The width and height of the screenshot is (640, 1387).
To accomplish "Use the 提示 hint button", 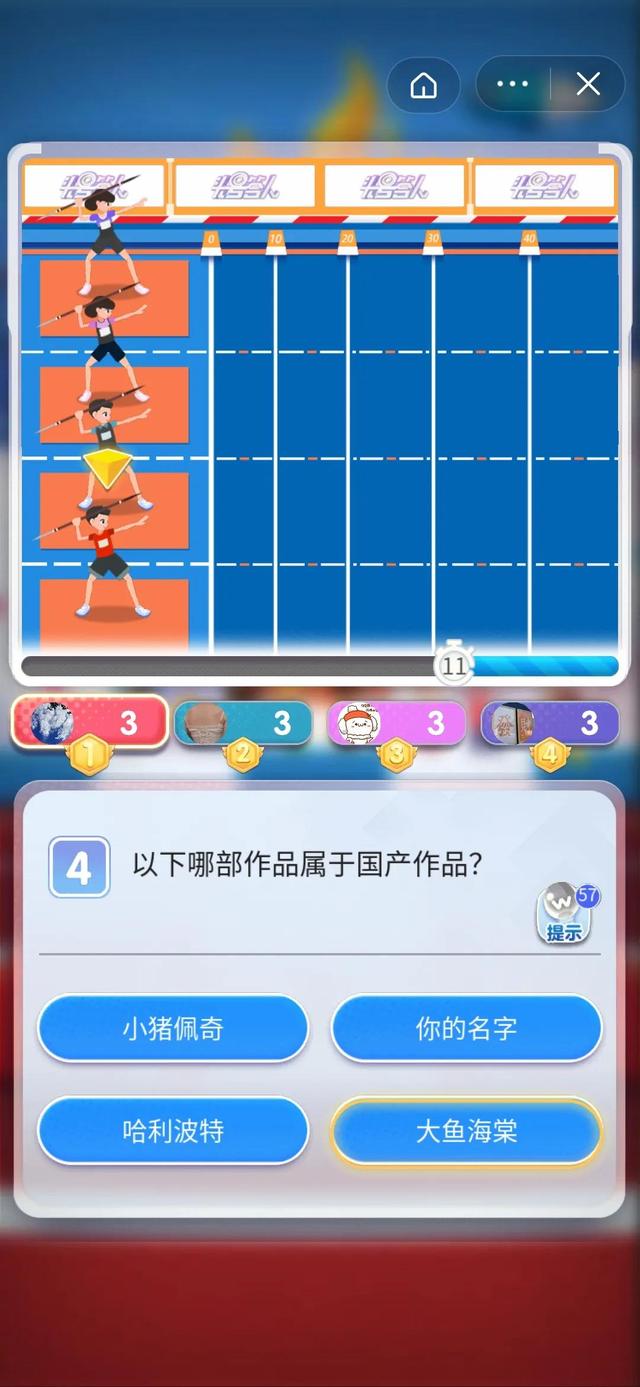I will coord(566,914).
